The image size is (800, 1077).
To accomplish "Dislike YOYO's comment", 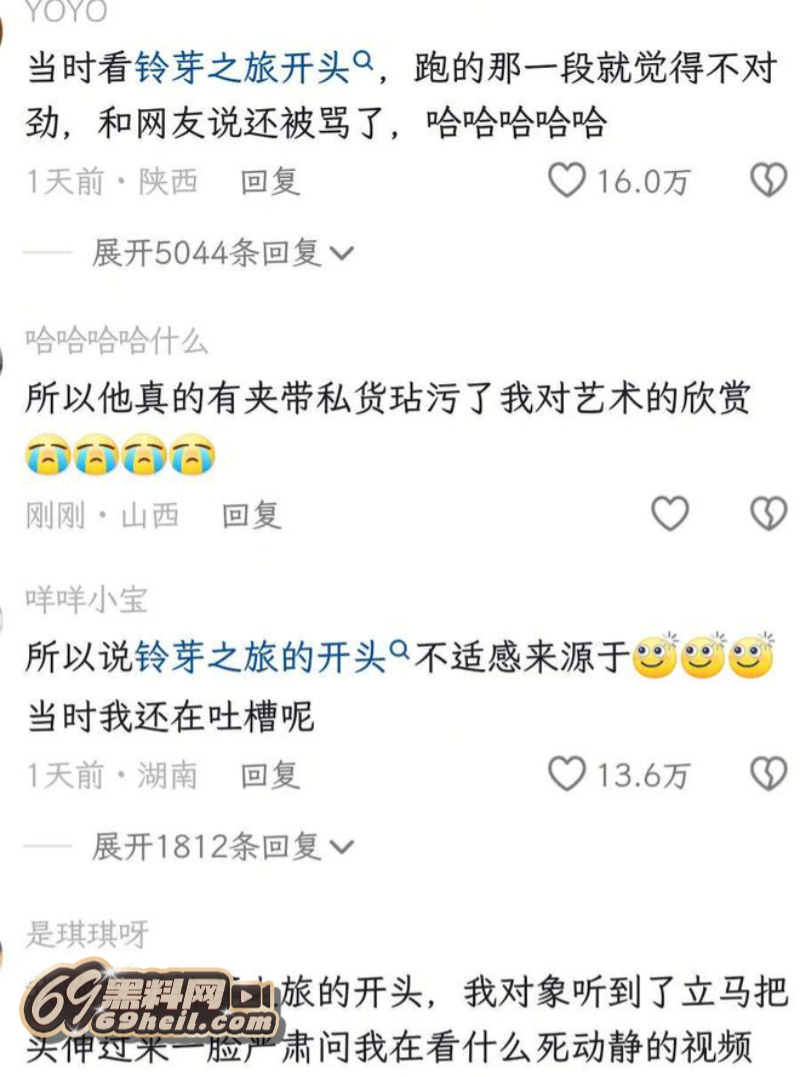I will [769, 181].
